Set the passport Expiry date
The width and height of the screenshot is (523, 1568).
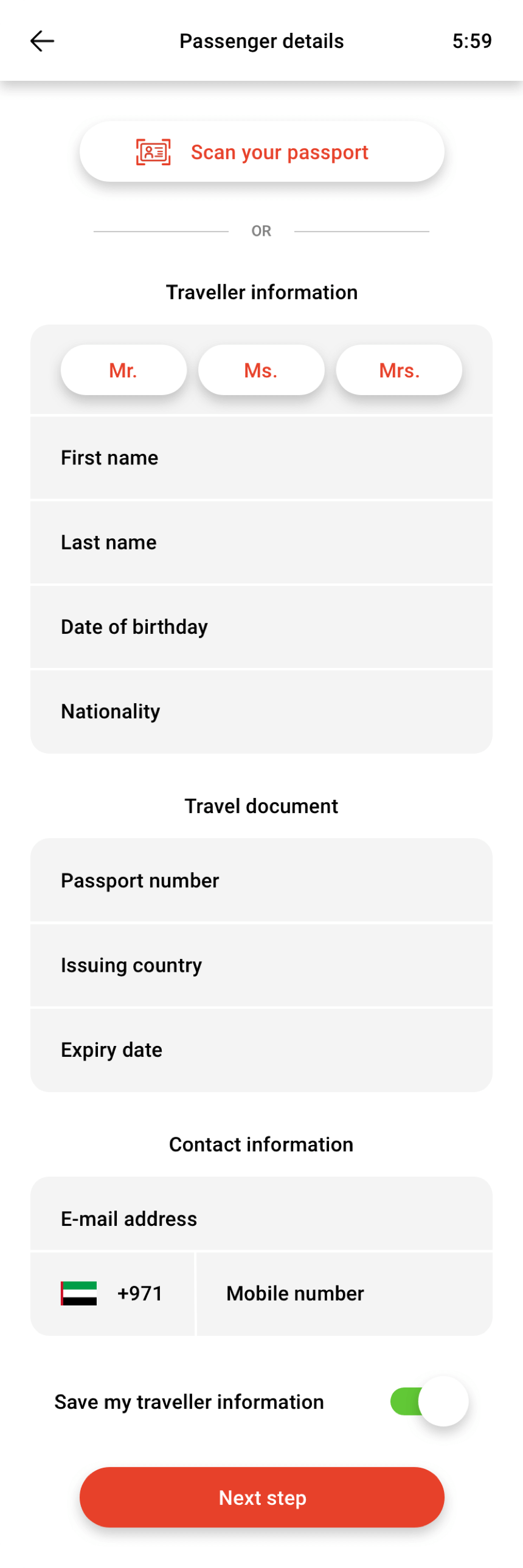click(261, 1050)
